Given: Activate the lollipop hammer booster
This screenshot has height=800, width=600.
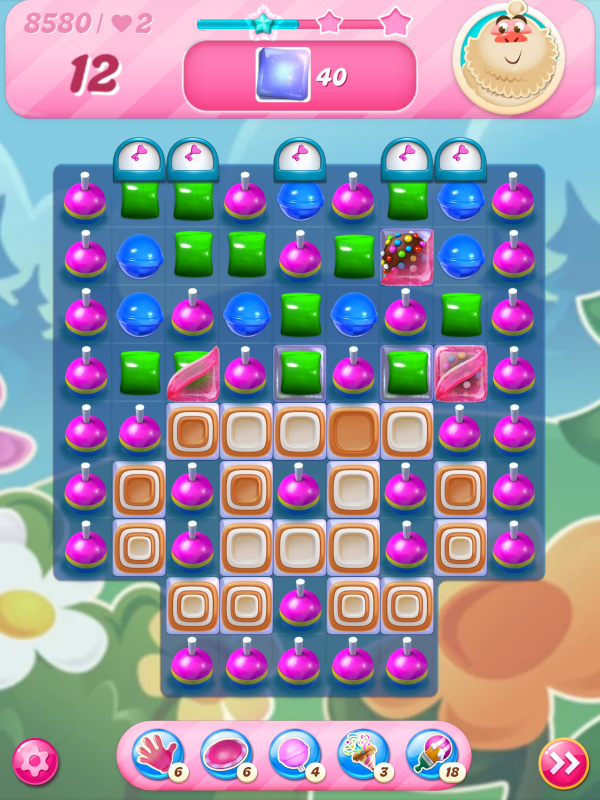Looking at the screenshot, I should coord(293,755).
